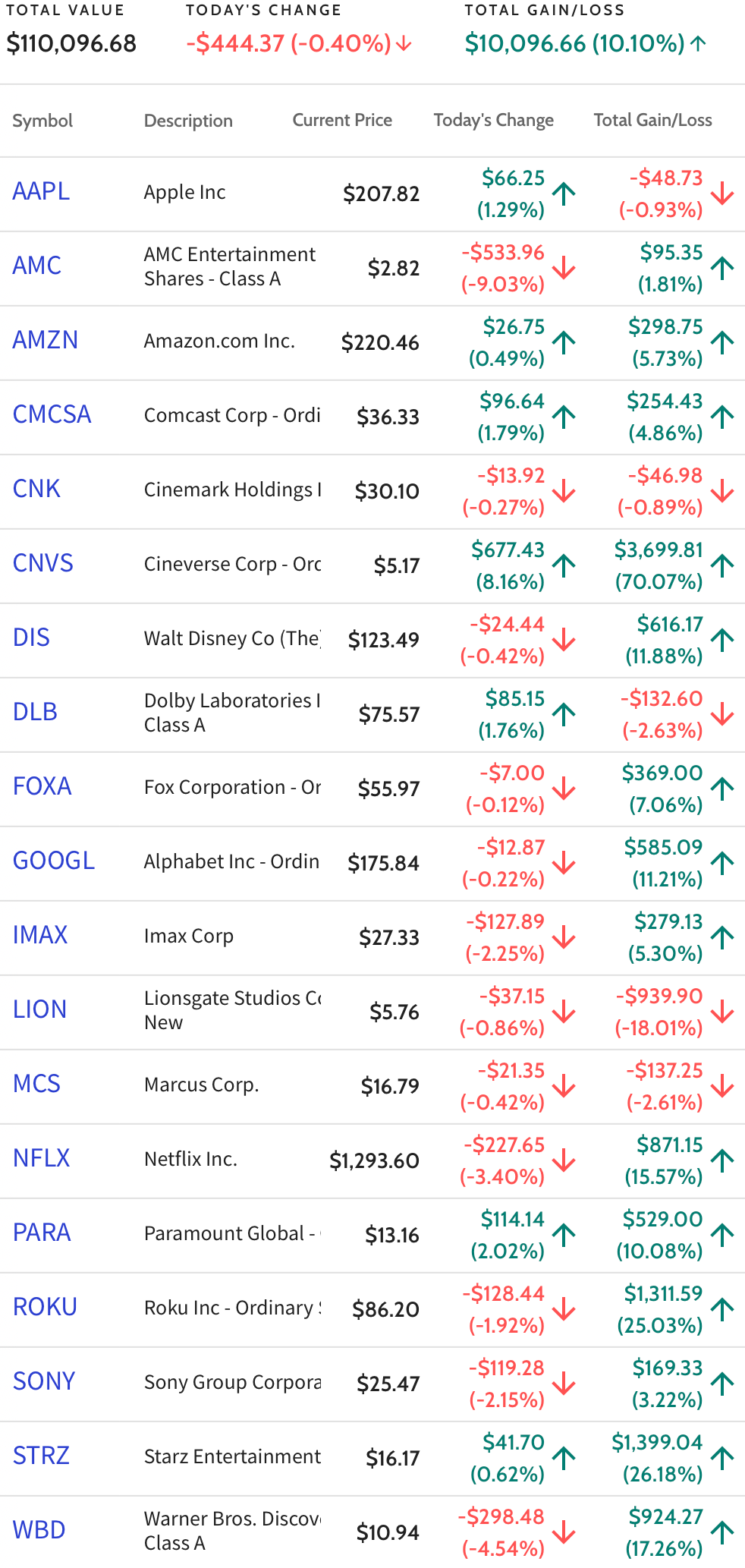Select the SONY symbol

[x=44, y=1381]
